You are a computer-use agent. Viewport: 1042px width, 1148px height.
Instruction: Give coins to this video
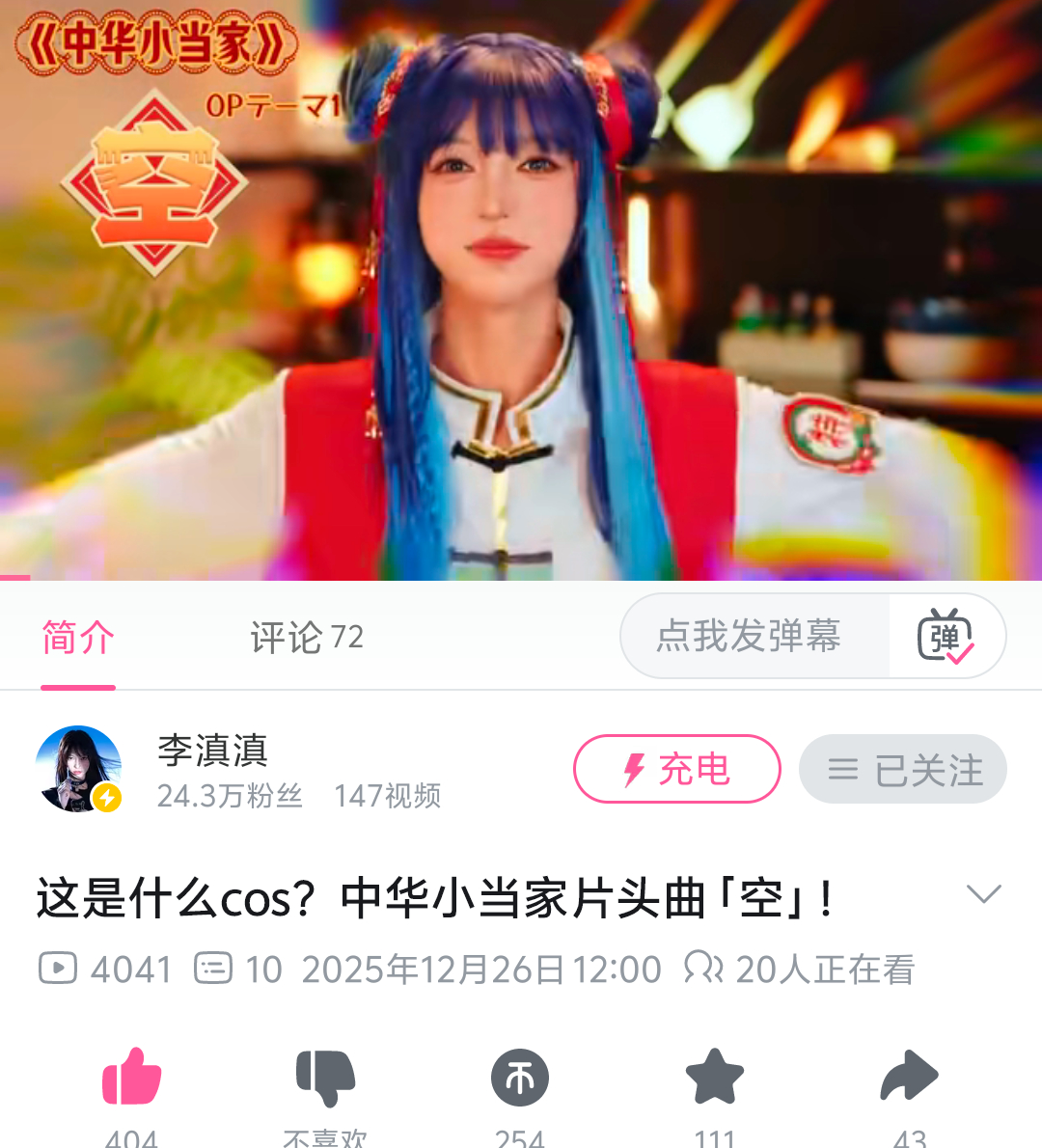click(x=520, y=1077)
